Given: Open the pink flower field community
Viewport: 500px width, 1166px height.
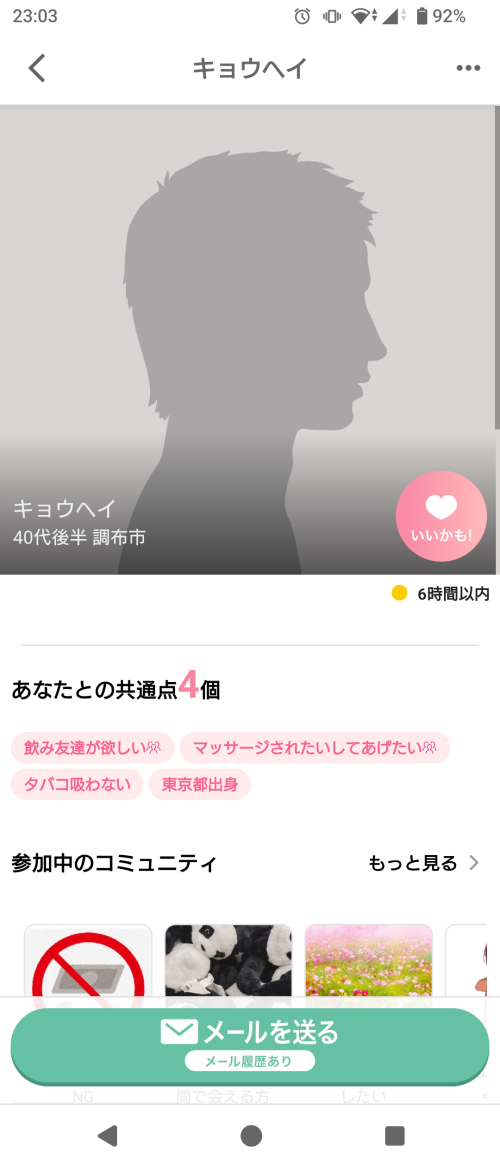Looking at the screenshot, I should tap(369, 961).
